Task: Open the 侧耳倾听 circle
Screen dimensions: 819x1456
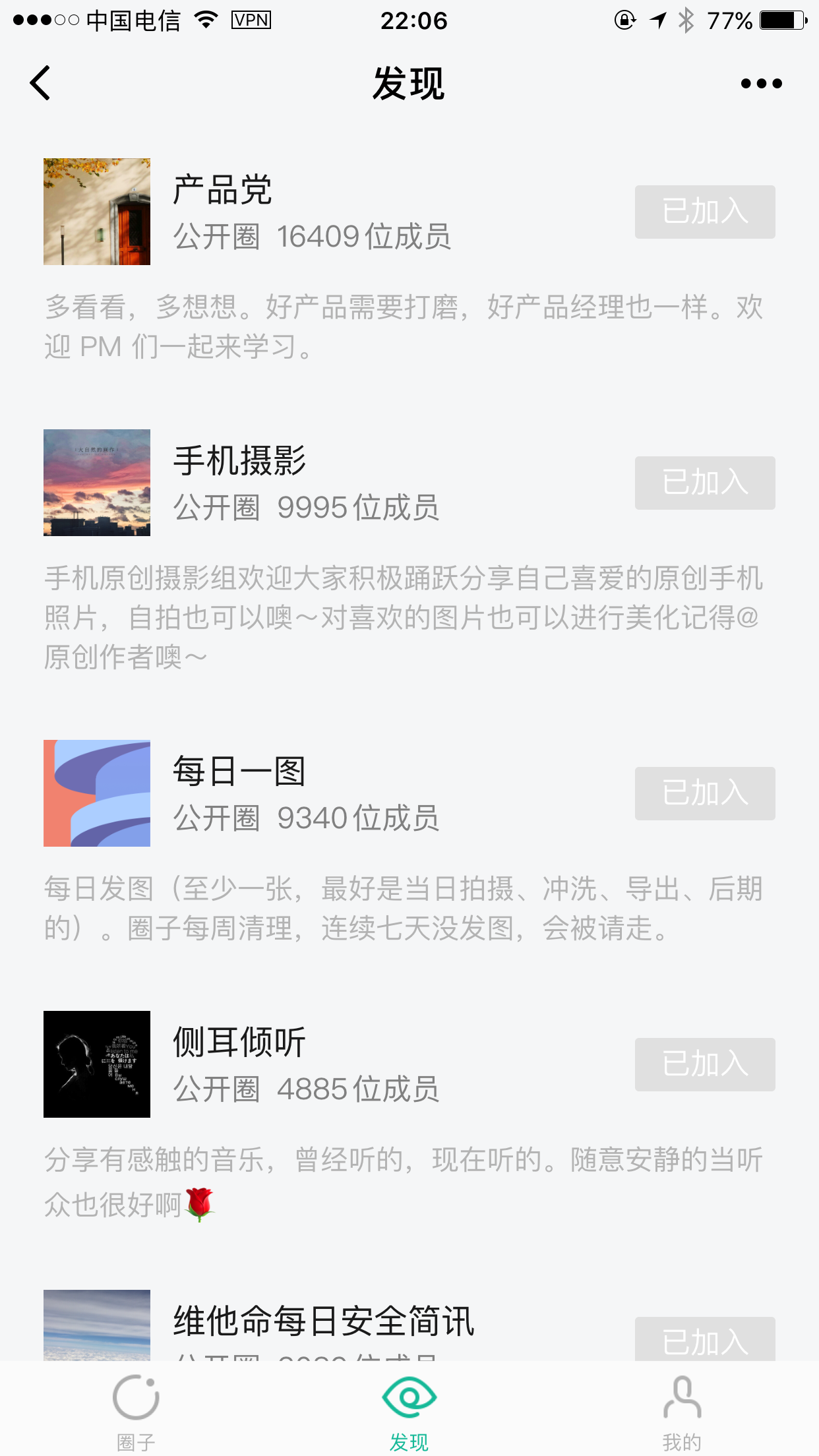Action: pos(239,1043)
